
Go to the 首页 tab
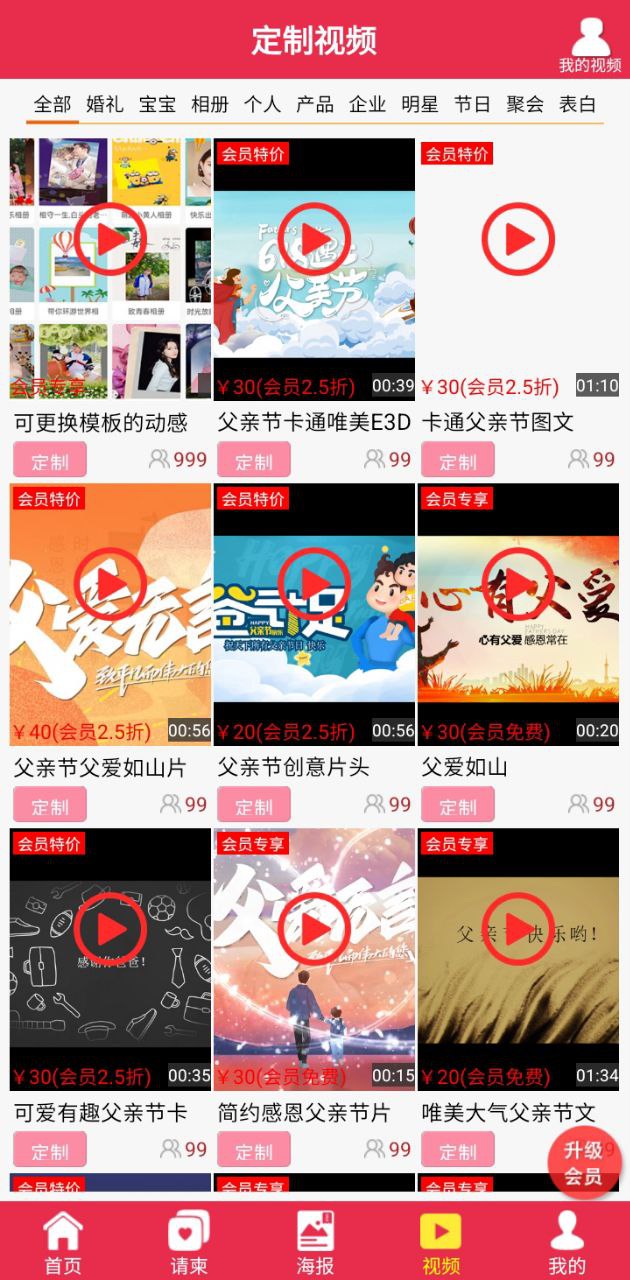coord(63,1243)
